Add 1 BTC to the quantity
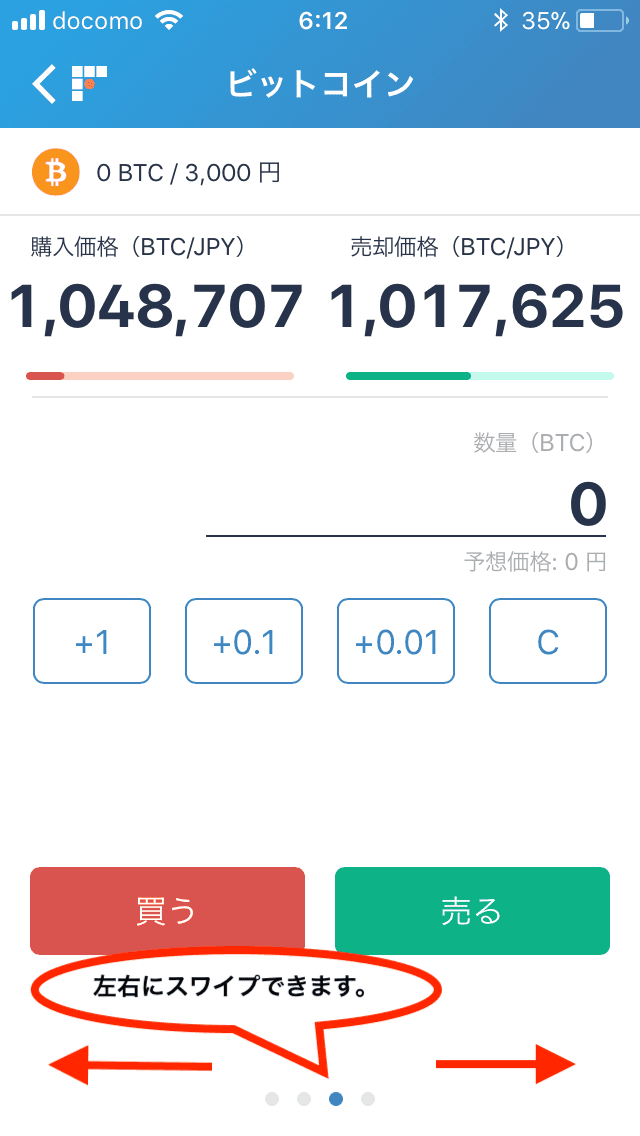The width and height of the screenshot is (640, 1136). [92, 641]
